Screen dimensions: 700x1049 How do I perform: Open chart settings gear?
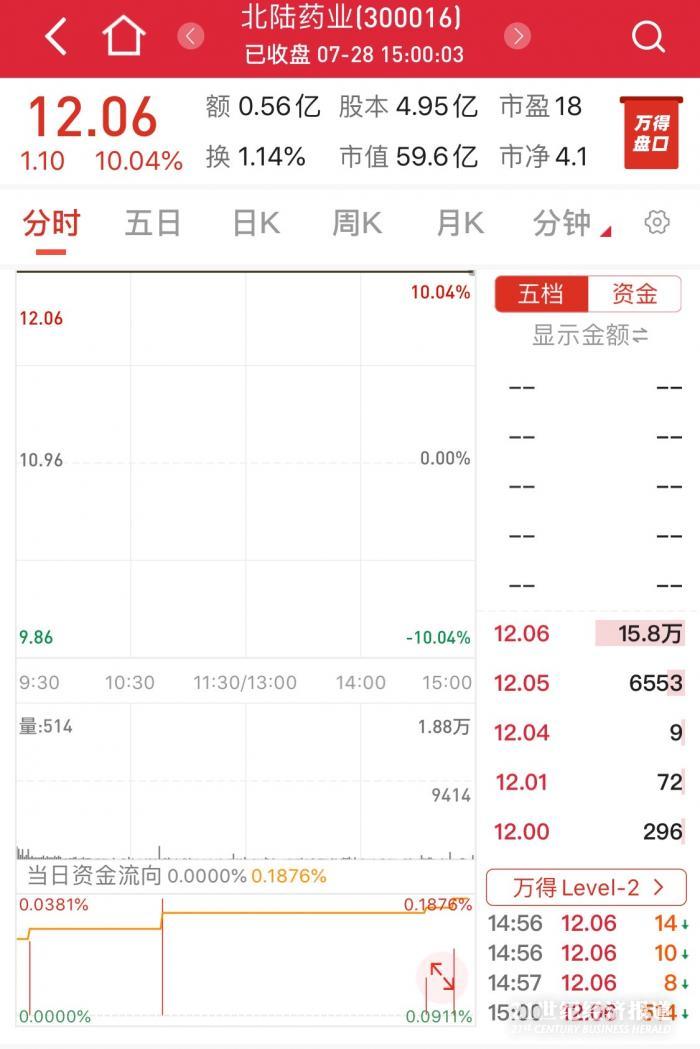(x=657, y=222)
